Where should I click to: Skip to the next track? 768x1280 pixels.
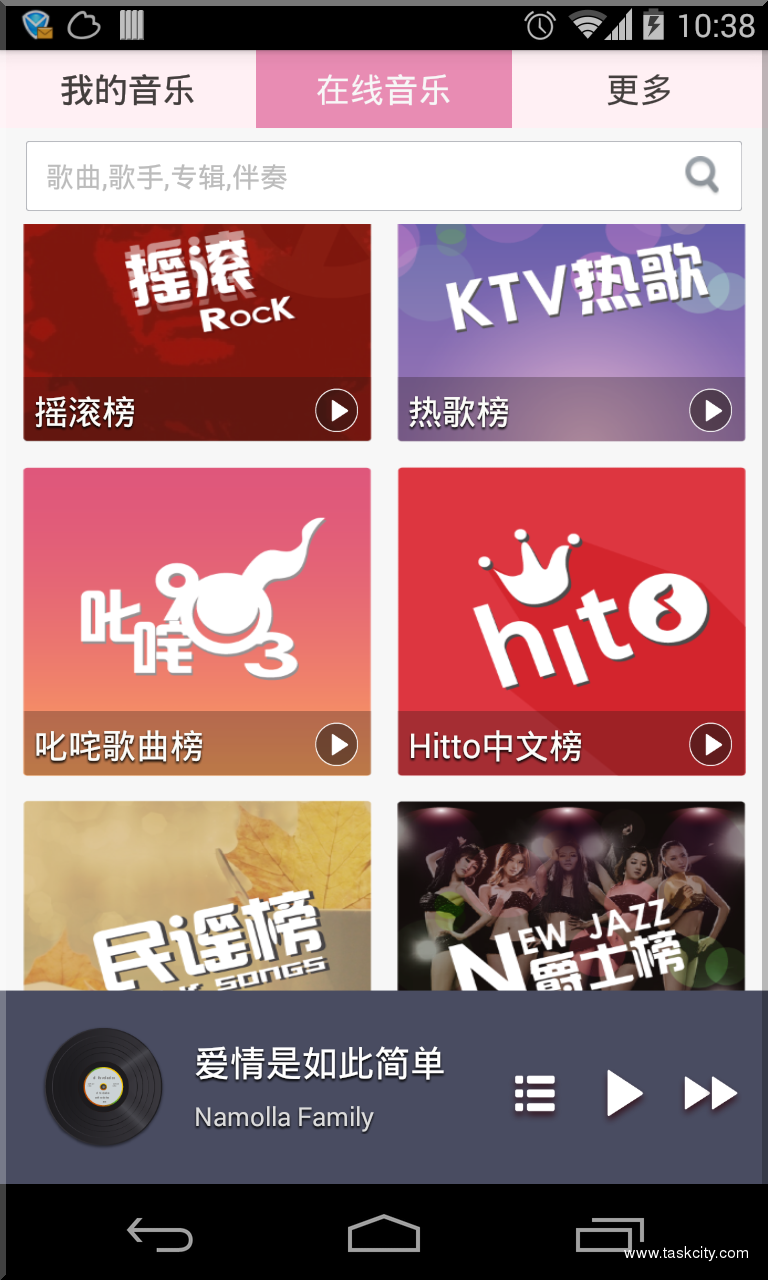pos(710,1094)
